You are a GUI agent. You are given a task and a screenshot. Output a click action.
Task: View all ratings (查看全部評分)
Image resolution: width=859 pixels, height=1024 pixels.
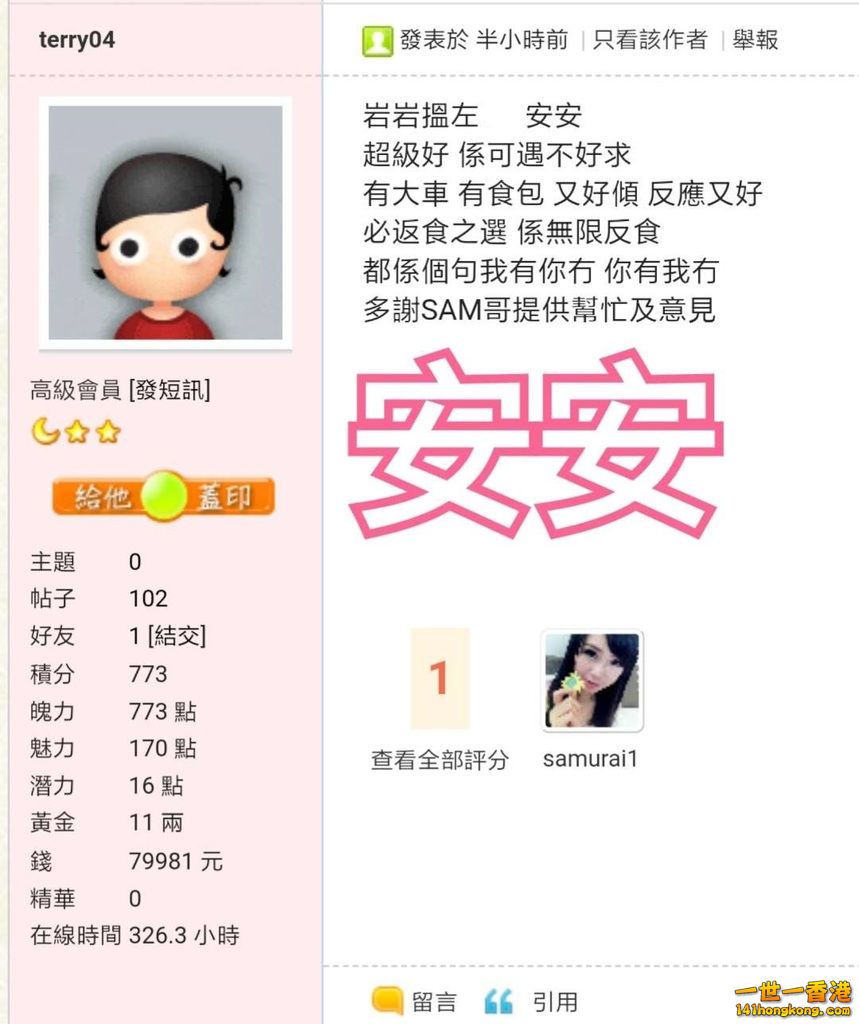(x=439, y=760)
